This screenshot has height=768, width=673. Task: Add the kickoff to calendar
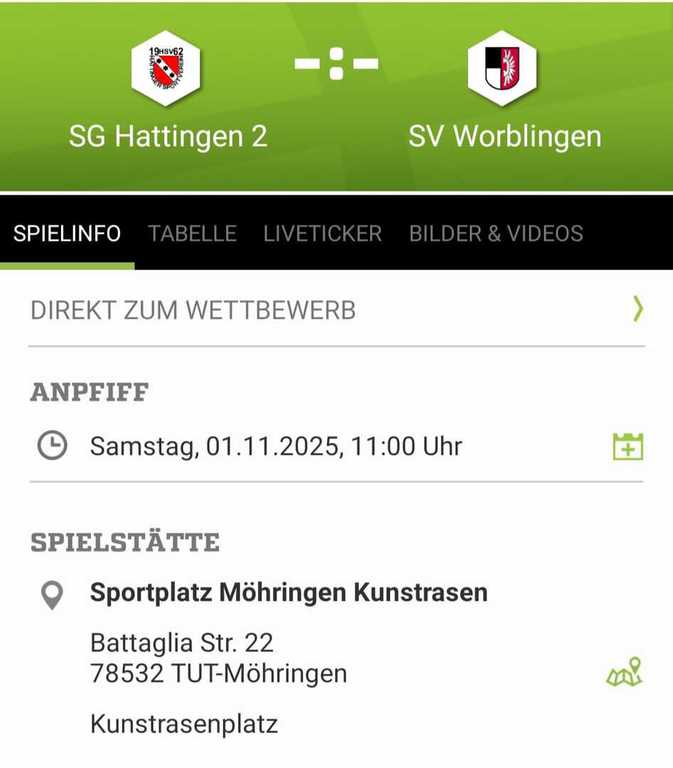point(627,446)
